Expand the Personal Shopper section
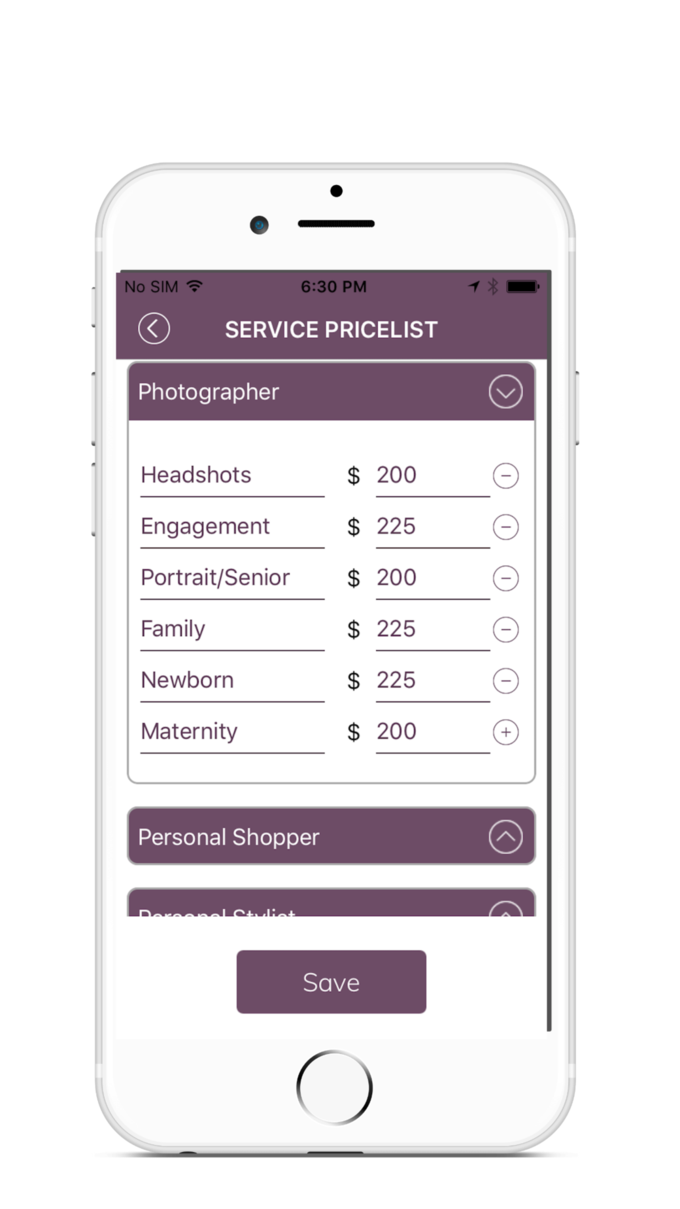680x1209 pixels. point(505,837)
